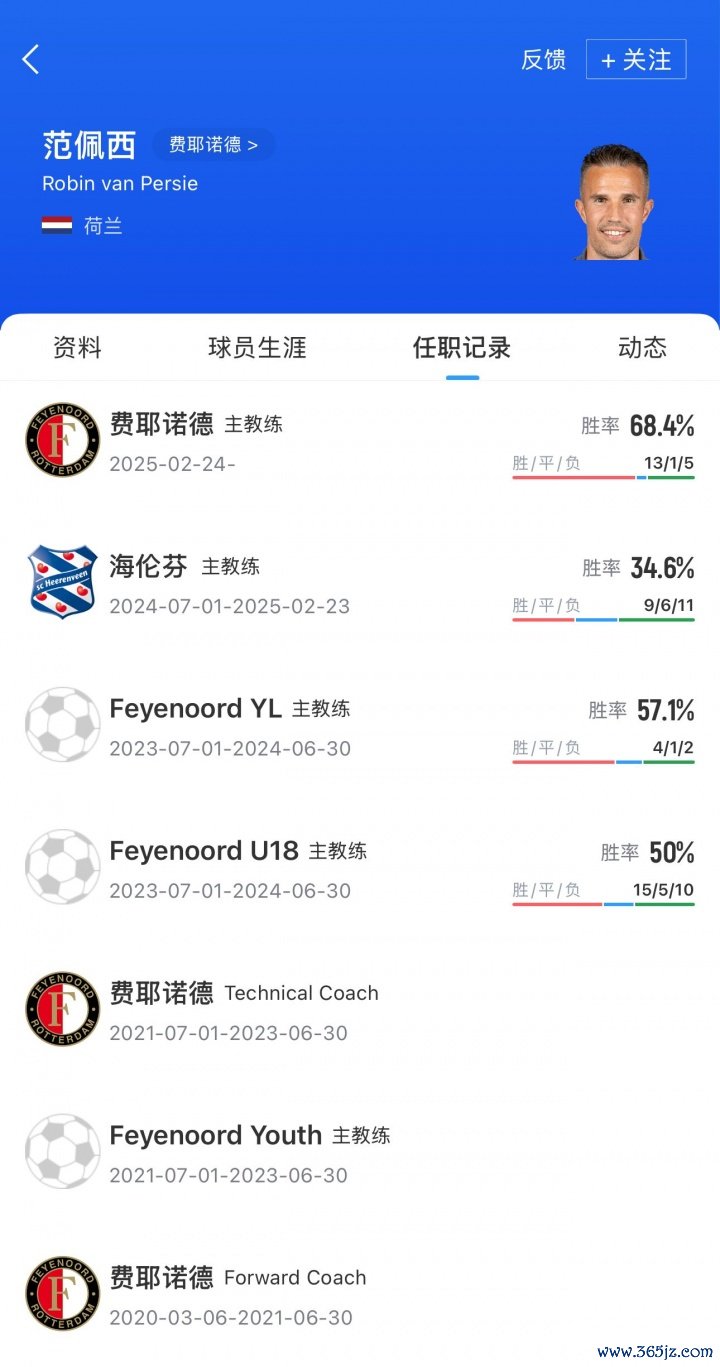
Task: Open the 费耶诺德 team chip beside the name
Action: pyautogui.click(x=213, y=145)
